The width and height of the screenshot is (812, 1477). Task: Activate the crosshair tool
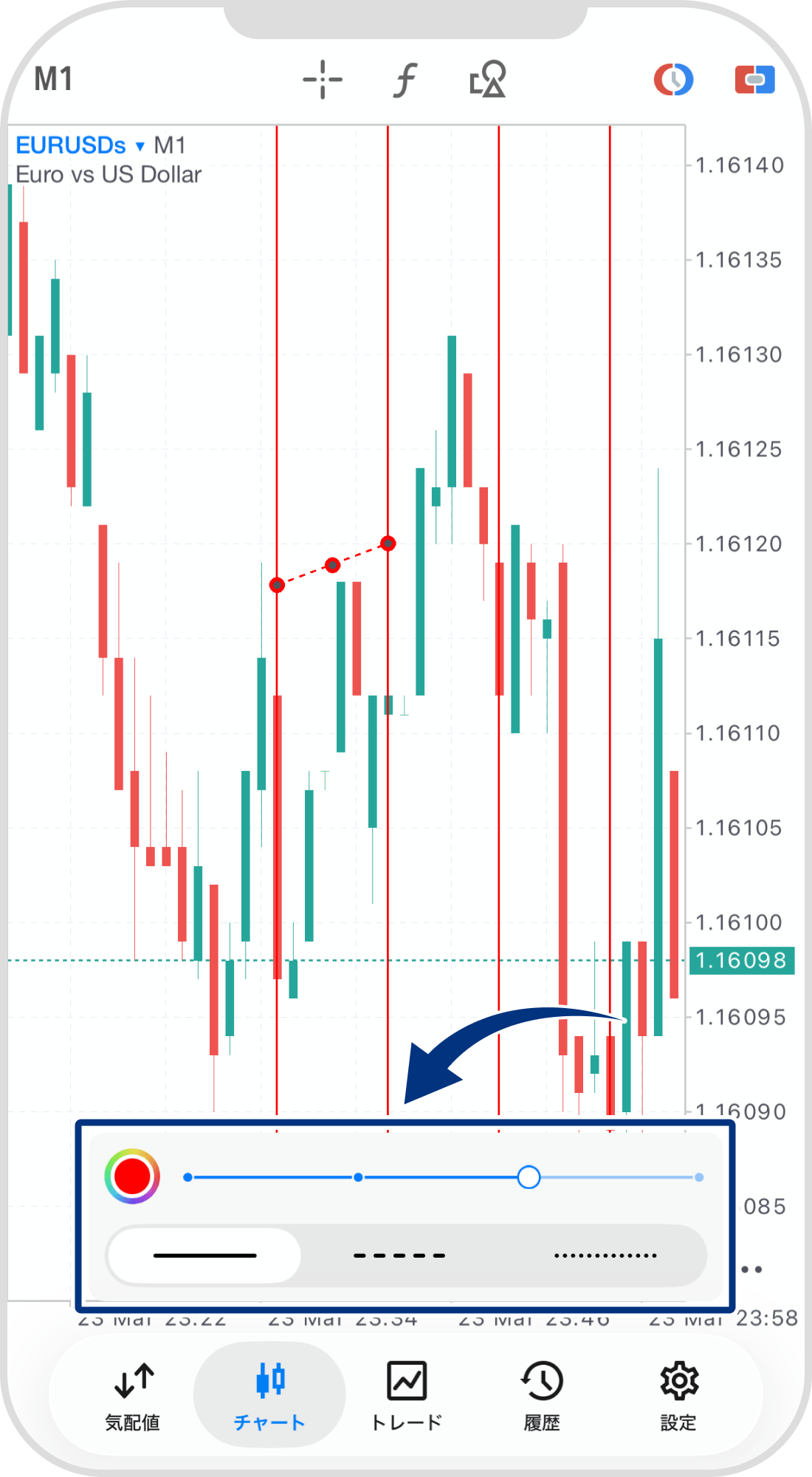(323, 80)
